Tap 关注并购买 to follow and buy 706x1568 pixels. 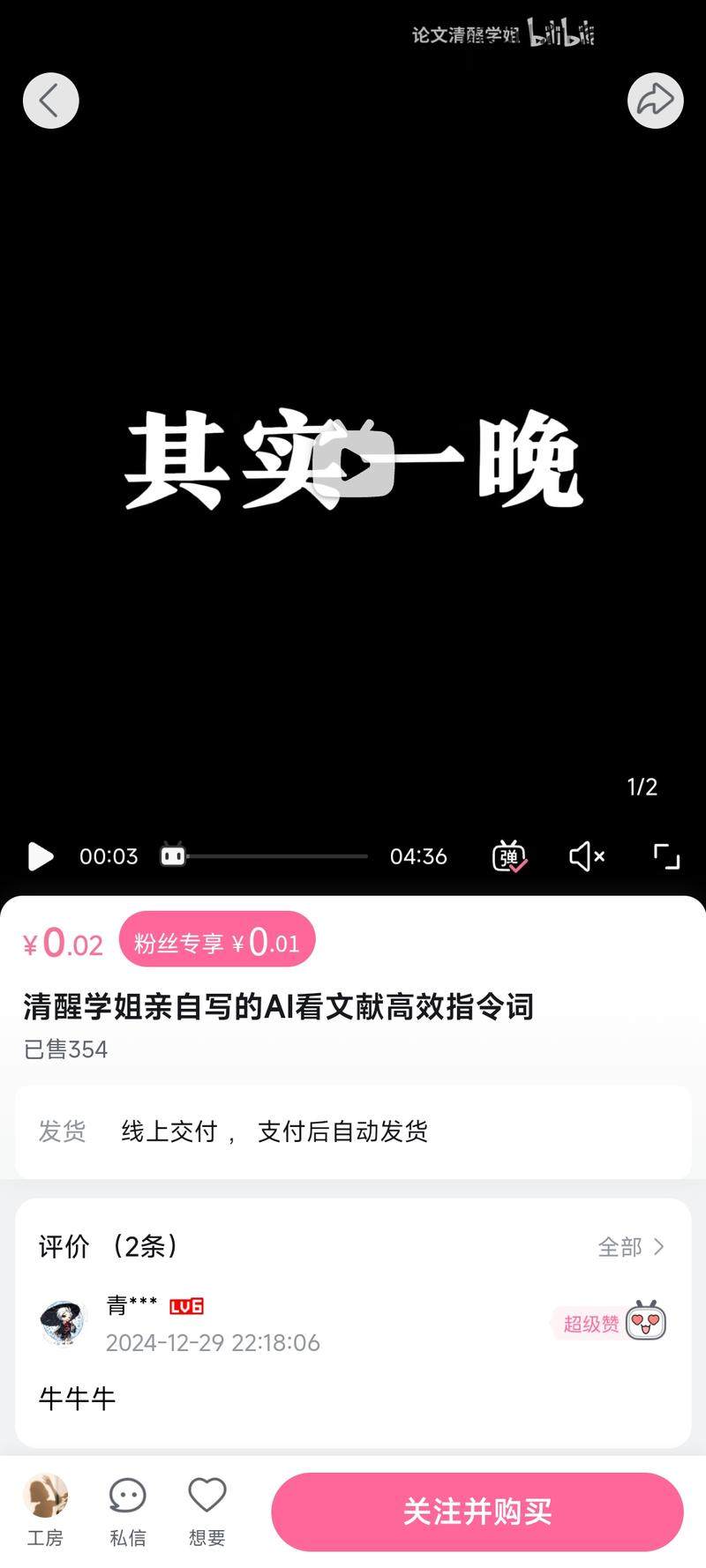pyautogui.click(x=477, y=1512)
